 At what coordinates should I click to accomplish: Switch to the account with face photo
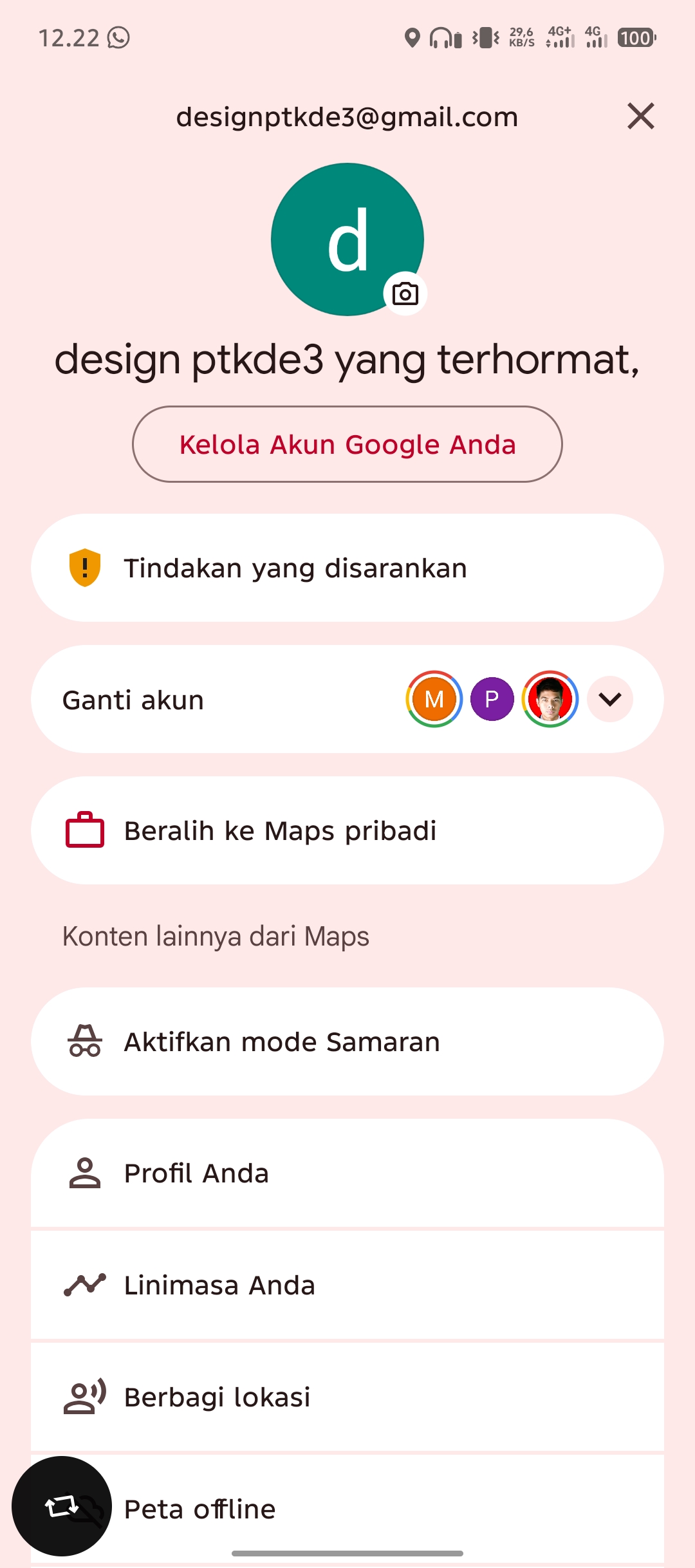550,699
